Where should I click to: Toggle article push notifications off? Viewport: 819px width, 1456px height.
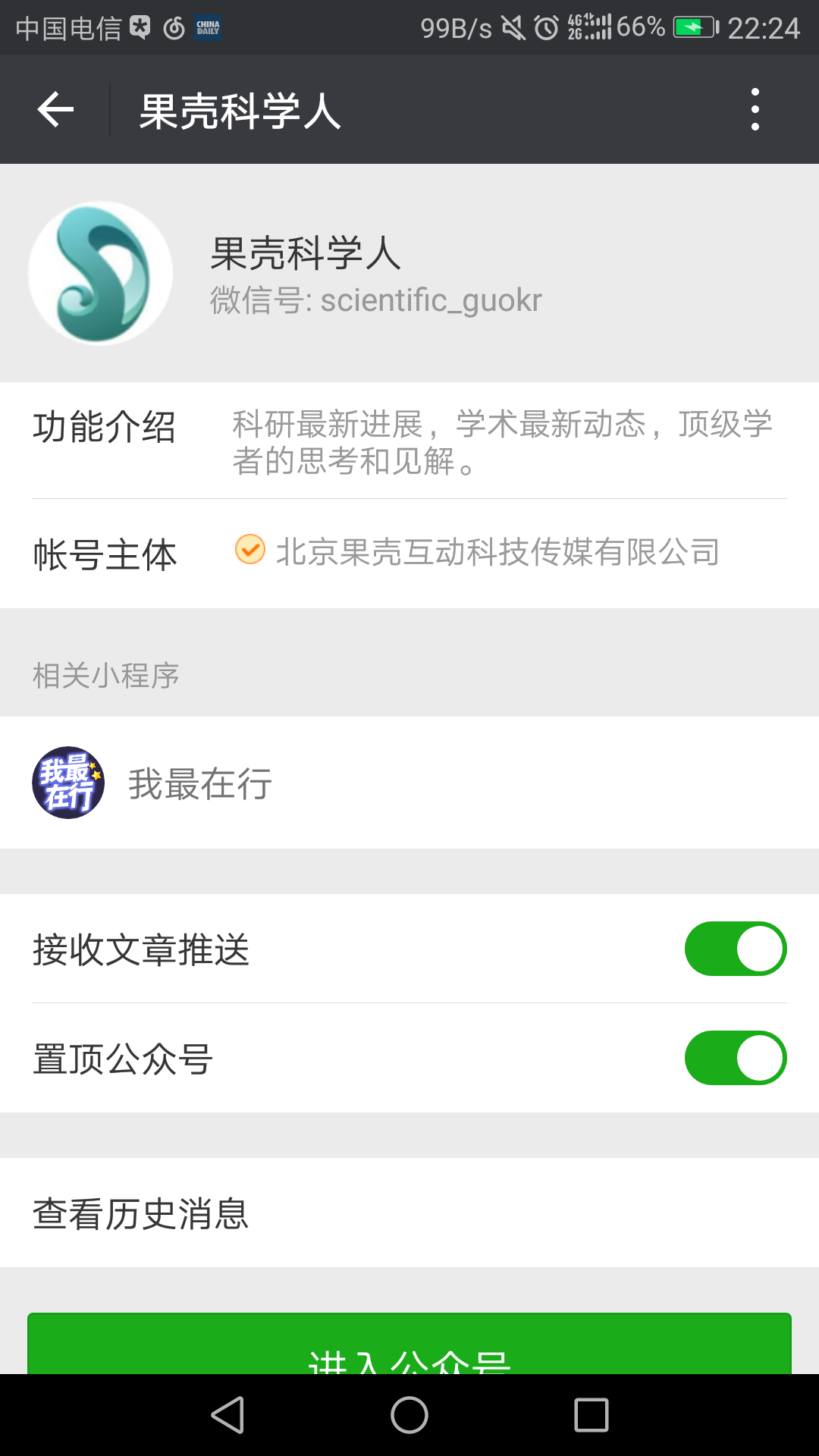pos(734,948)
